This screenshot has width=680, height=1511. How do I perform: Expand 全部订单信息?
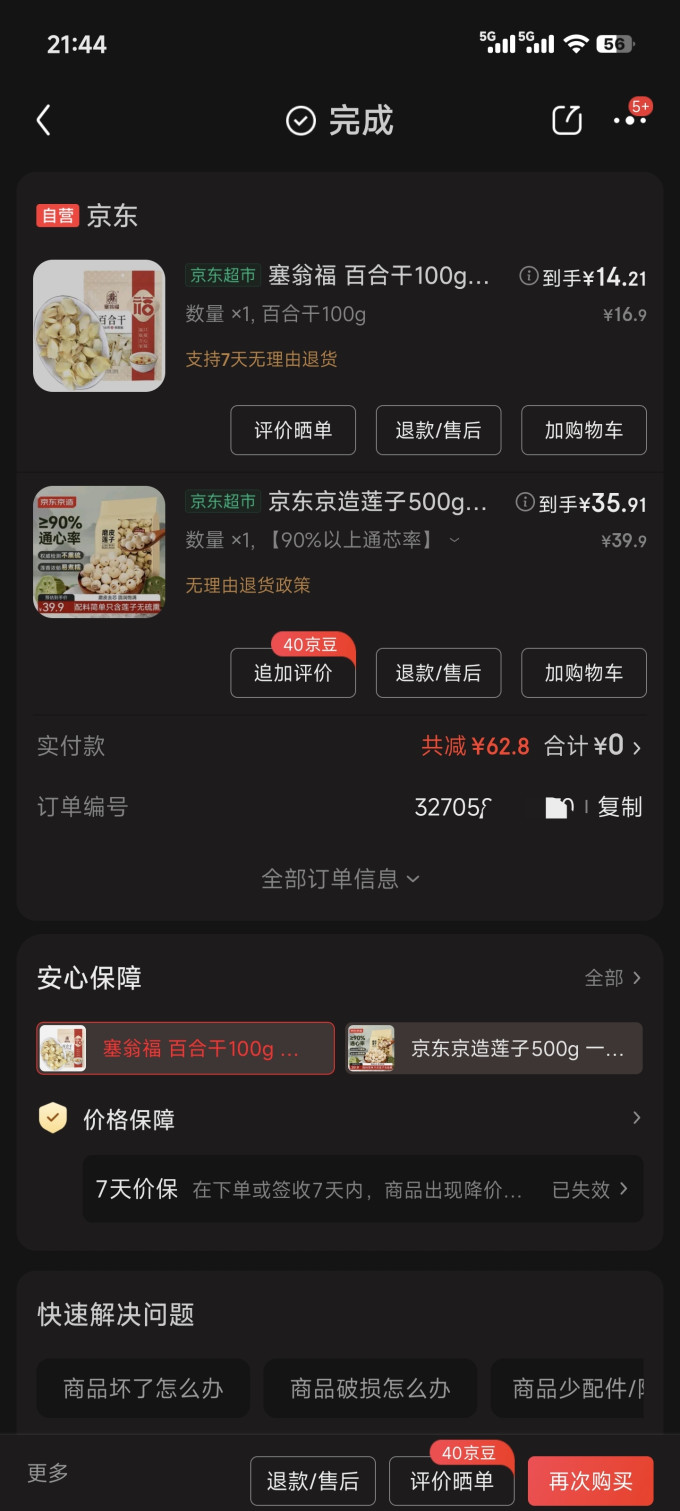click(x=340, y=879)
